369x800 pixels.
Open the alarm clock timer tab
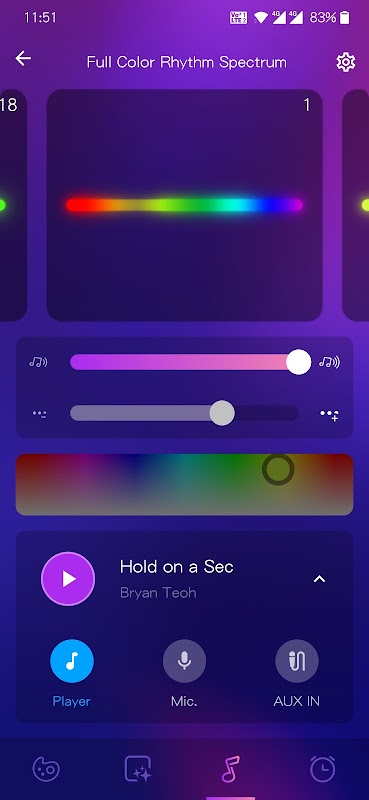(323, 769)
